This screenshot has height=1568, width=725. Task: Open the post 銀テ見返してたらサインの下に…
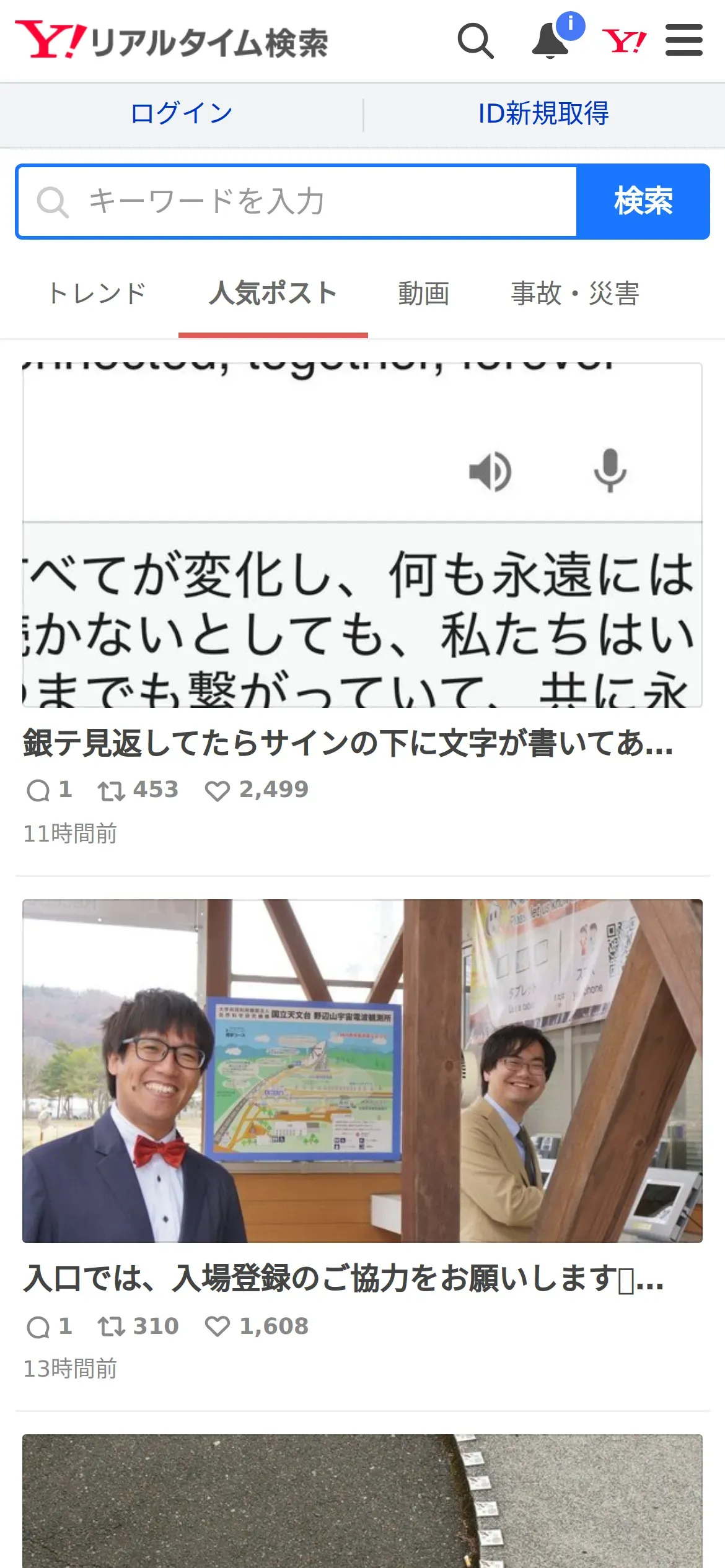348,743
